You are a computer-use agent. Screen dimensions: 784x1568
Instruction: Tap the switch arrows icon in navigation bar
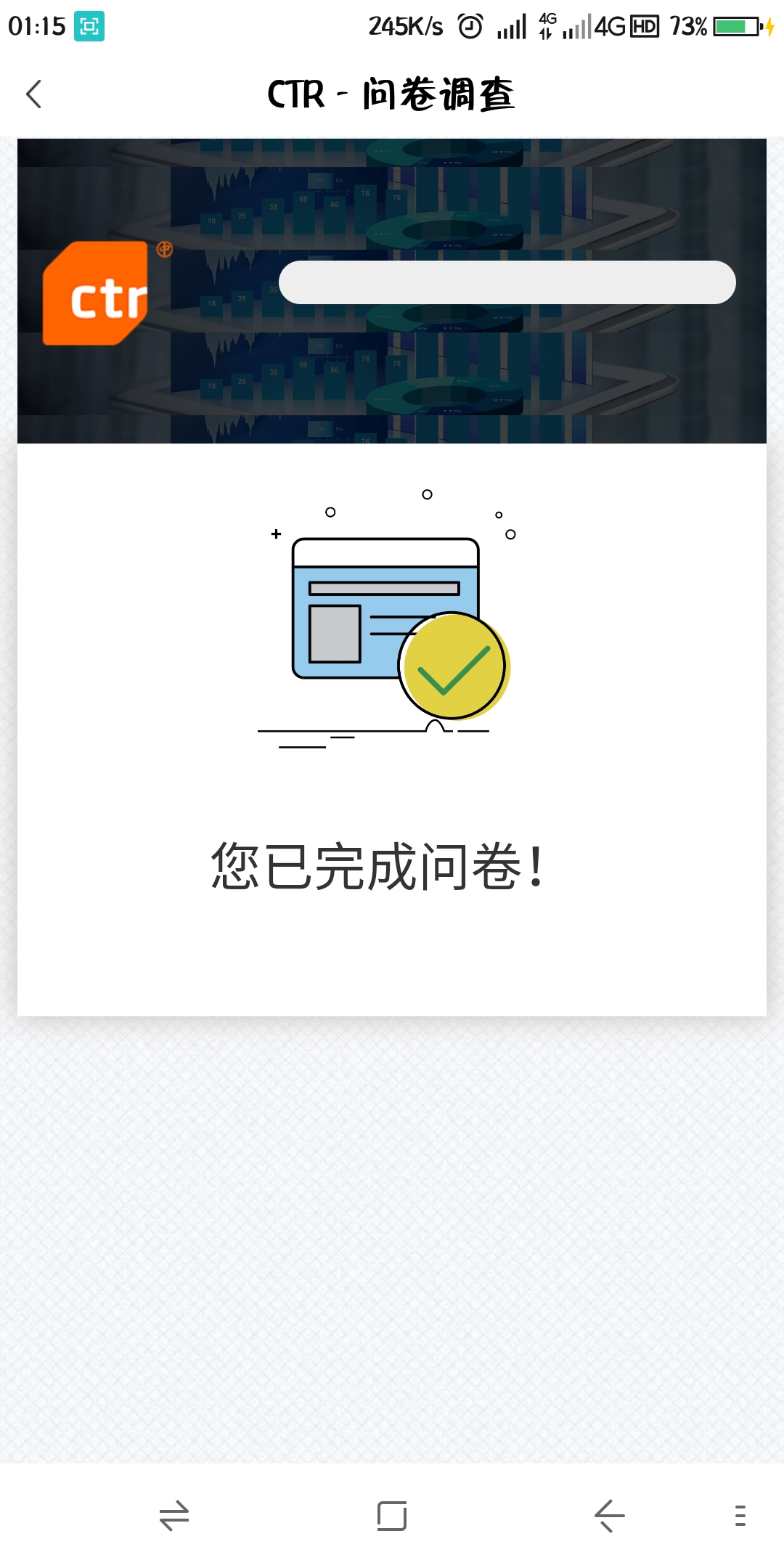[x=174, y=1516]
